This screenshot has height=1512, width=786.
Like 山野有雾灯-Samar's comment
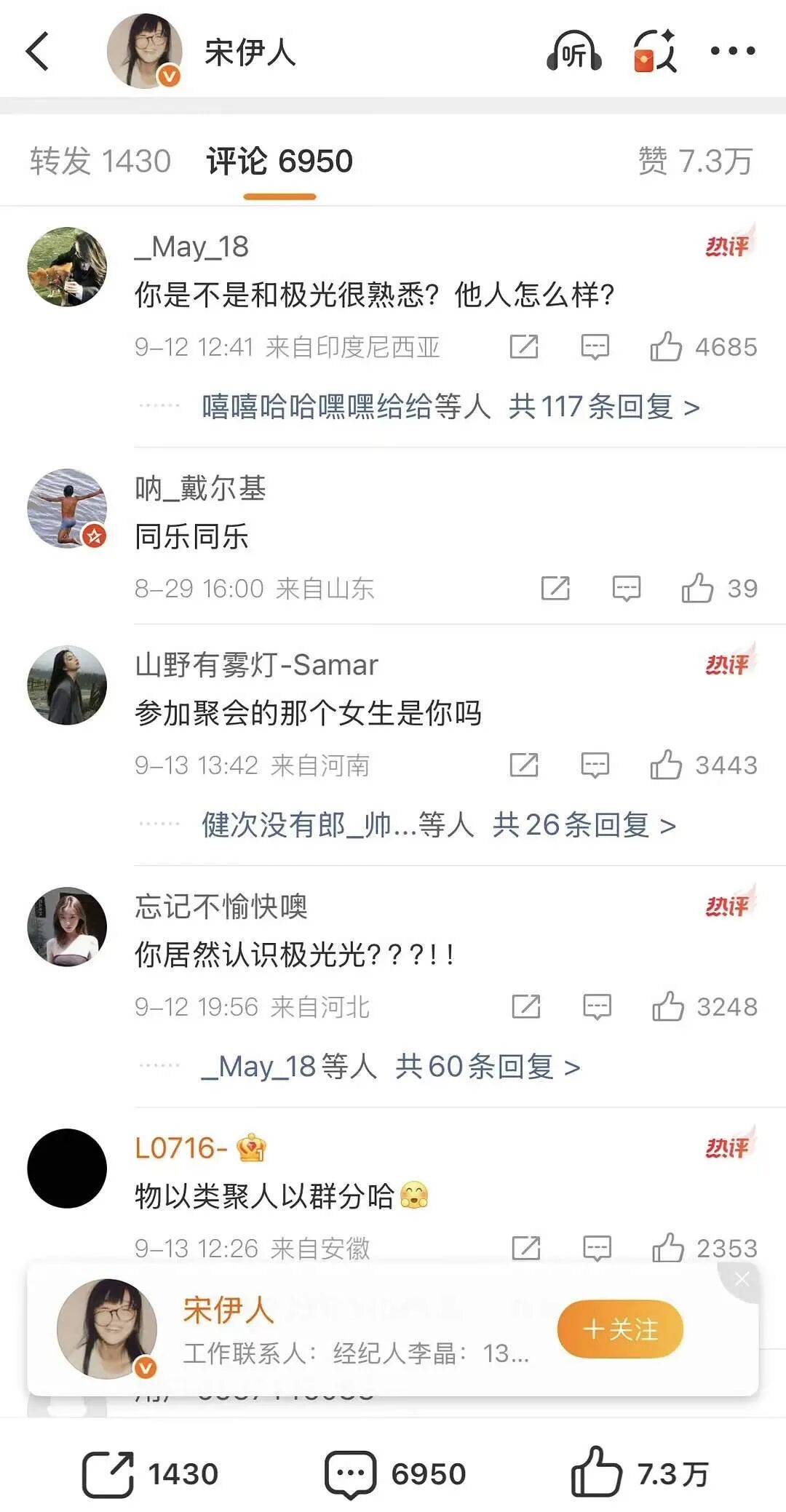pos(666,765)
